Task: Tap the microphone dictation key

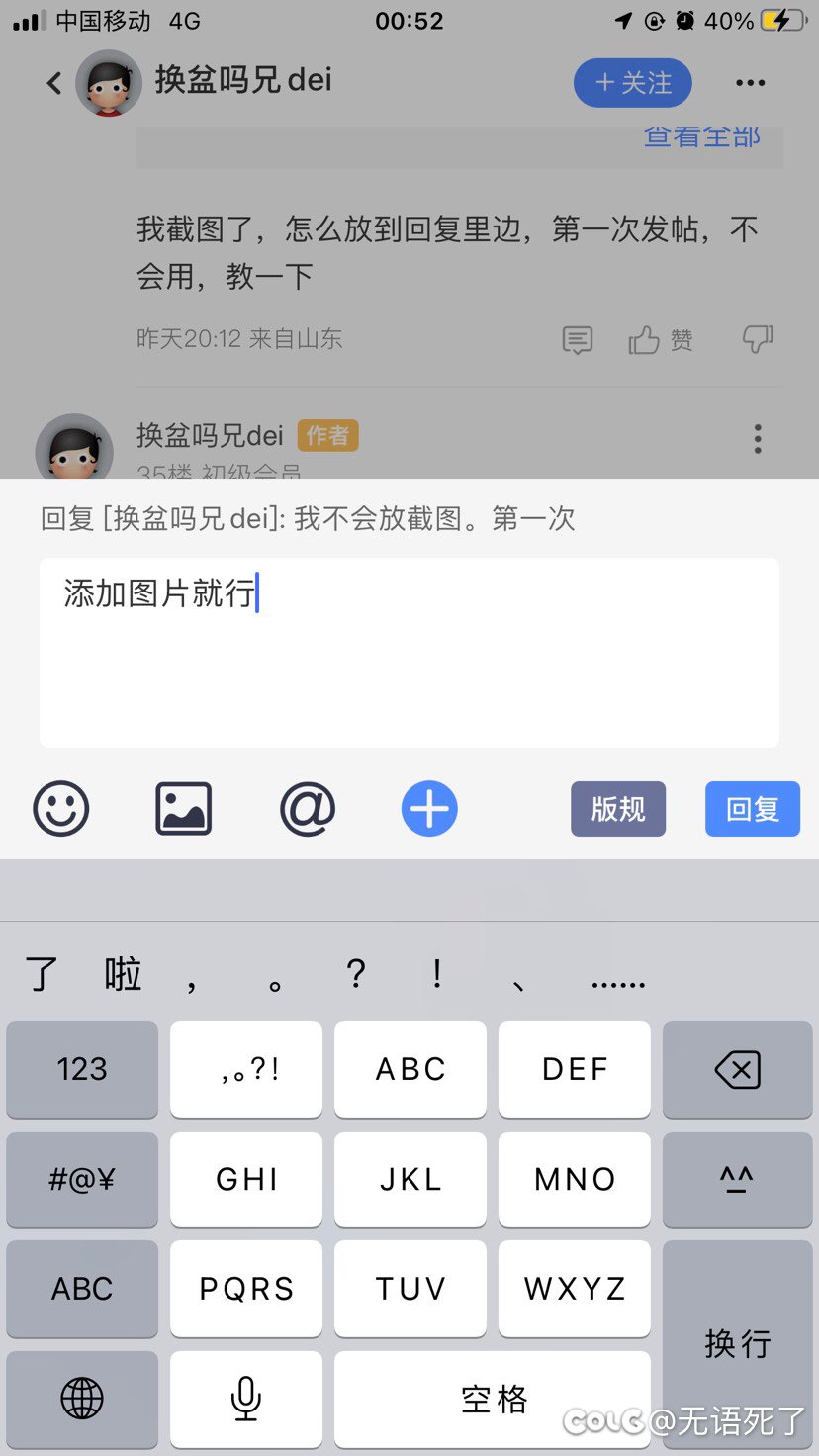Action: [x=245, y=1399]
